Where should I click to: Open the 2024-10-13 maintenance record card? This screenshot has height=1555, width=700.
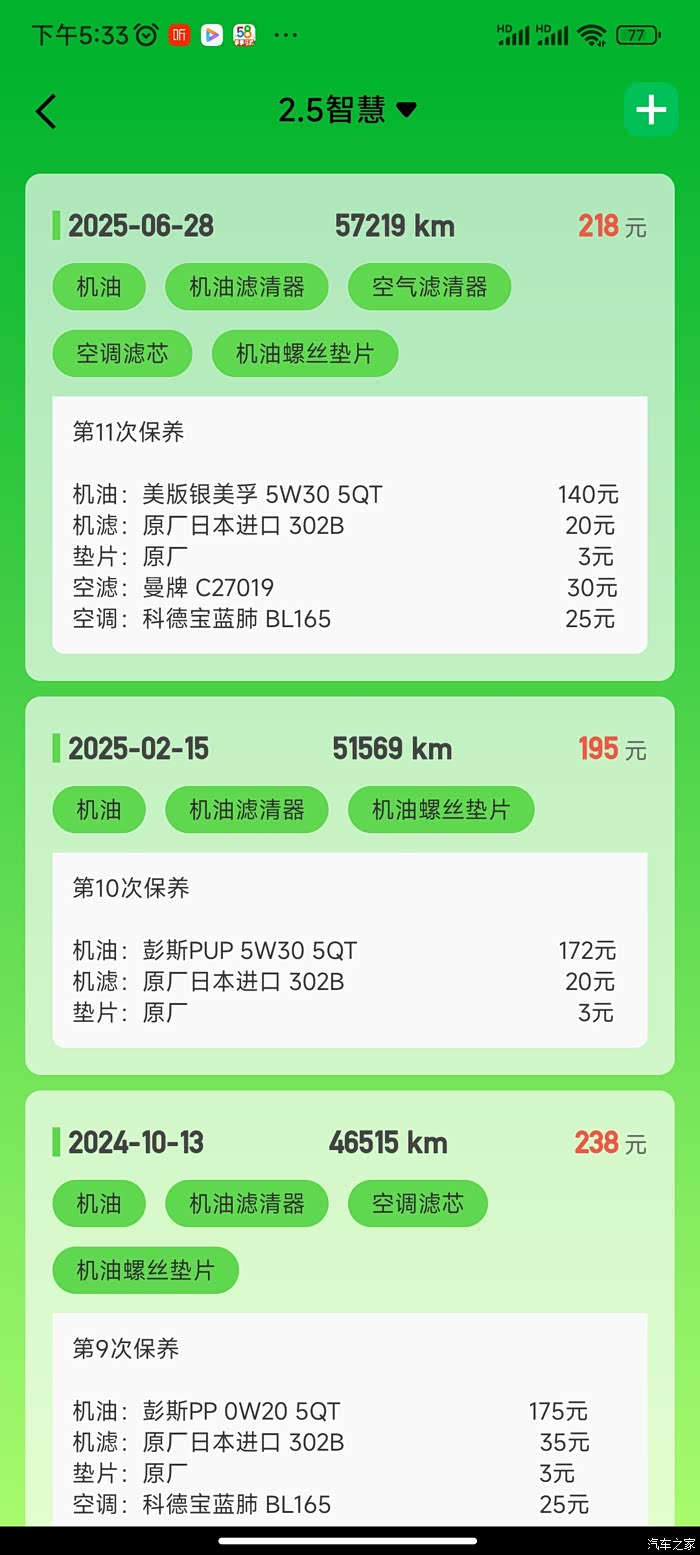tap(350, 1308)
